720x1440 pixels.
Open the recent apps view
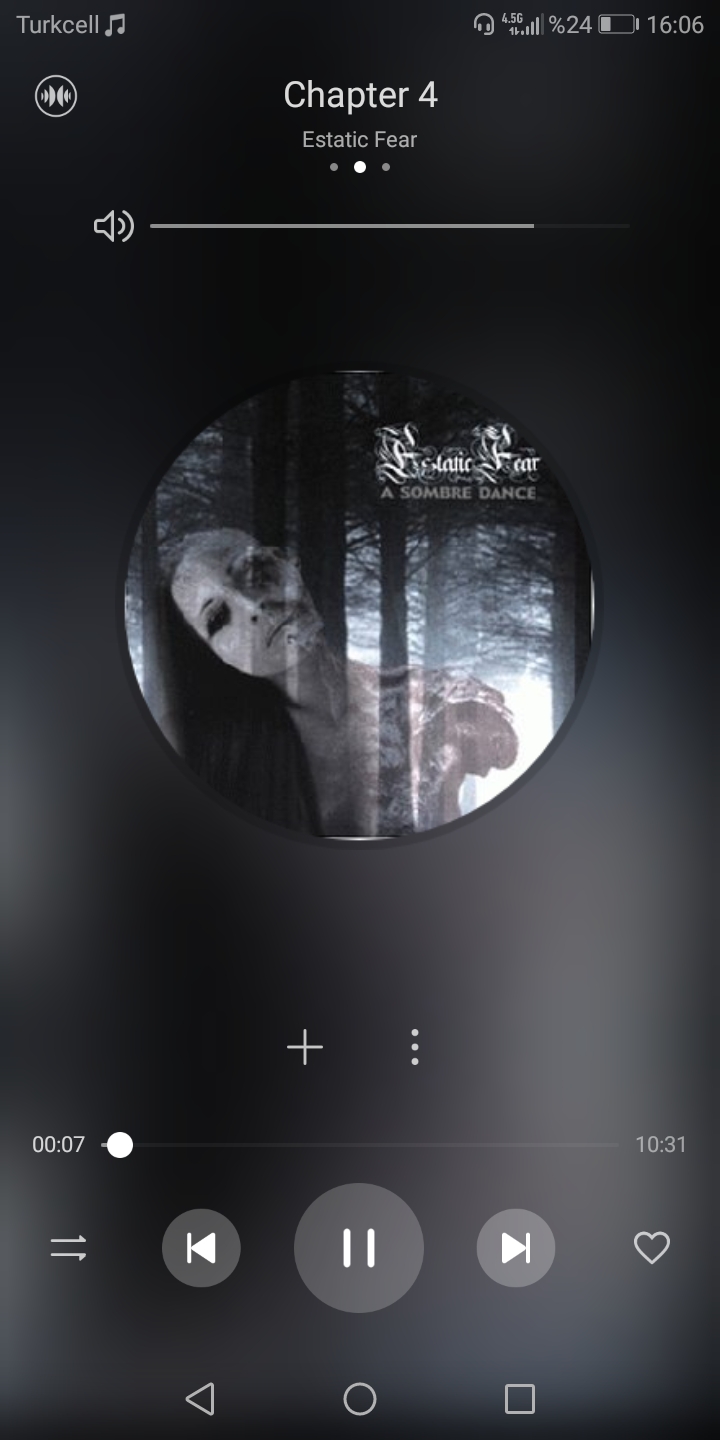click(x=519, y=1398)
